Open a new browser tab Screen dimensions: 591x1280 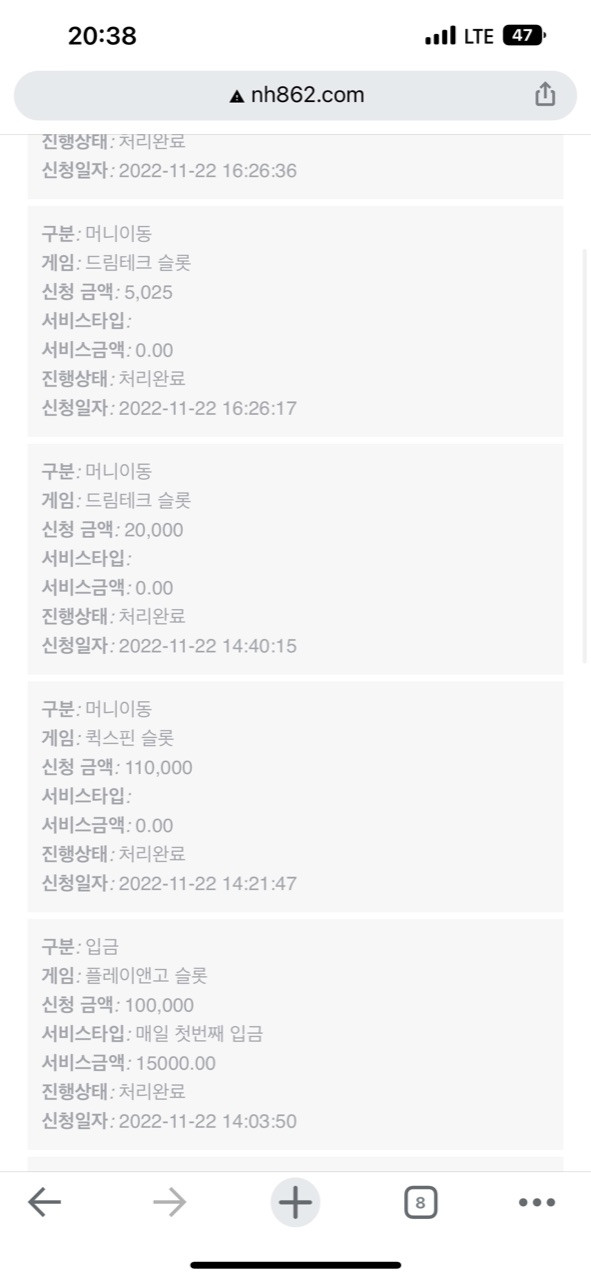pyautogui.click(x=295, y=1202)
